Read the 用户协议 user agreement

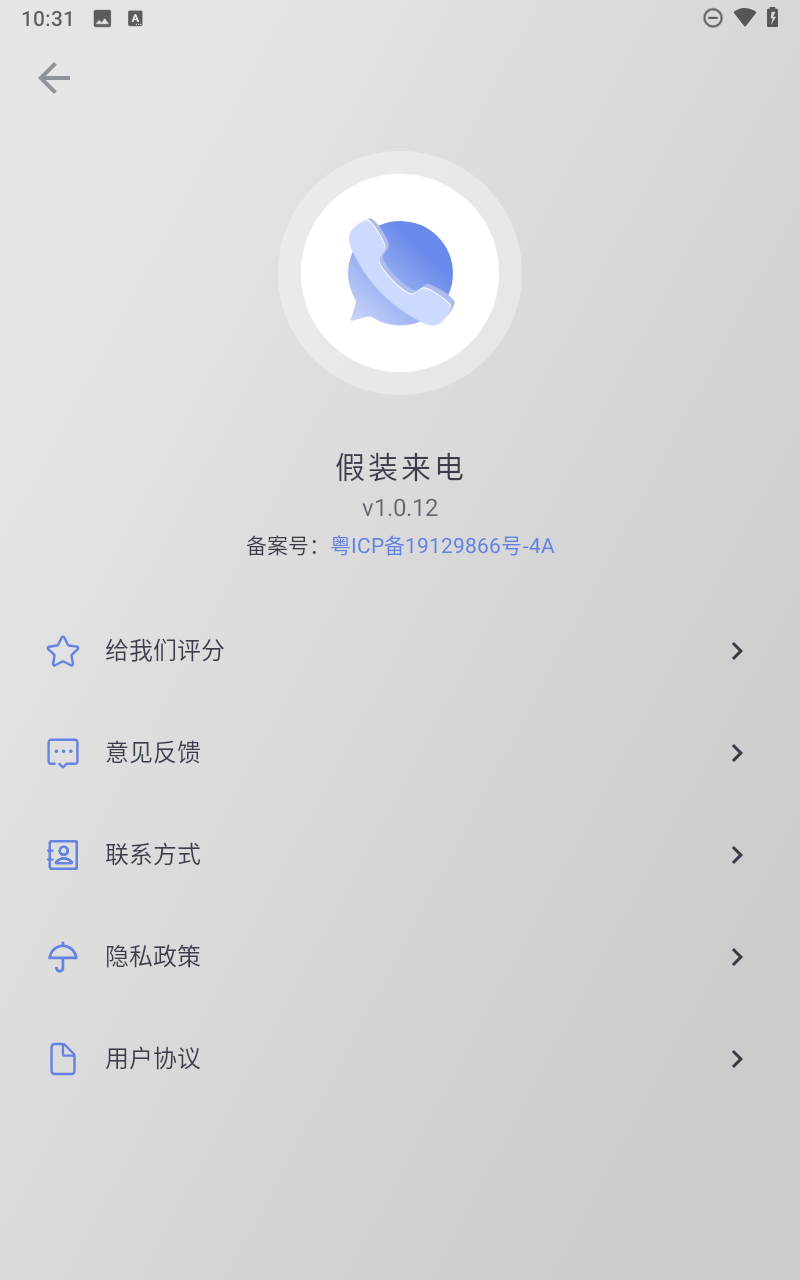point(400,1059)
